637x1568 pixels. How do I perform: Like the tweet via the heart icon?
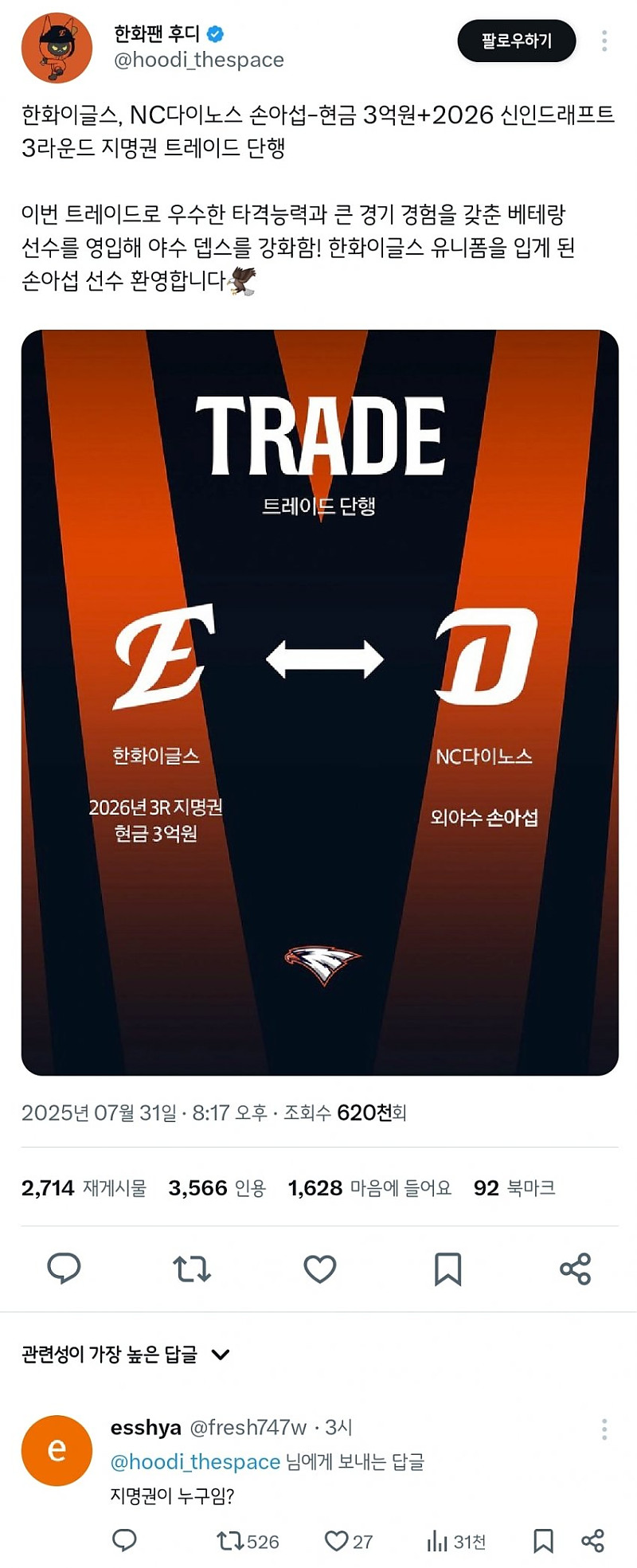click(320, 1270)
